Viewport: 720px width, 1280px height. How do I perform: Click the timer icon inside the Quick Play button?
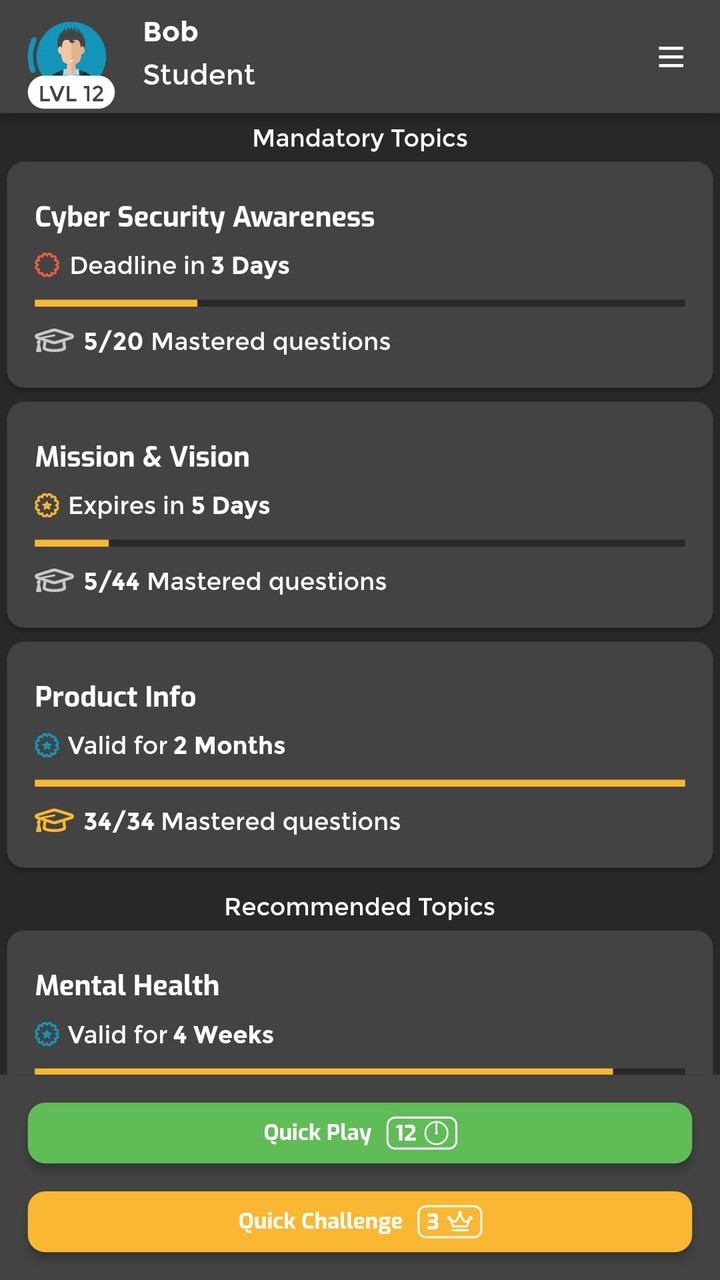coord(435,1132)
